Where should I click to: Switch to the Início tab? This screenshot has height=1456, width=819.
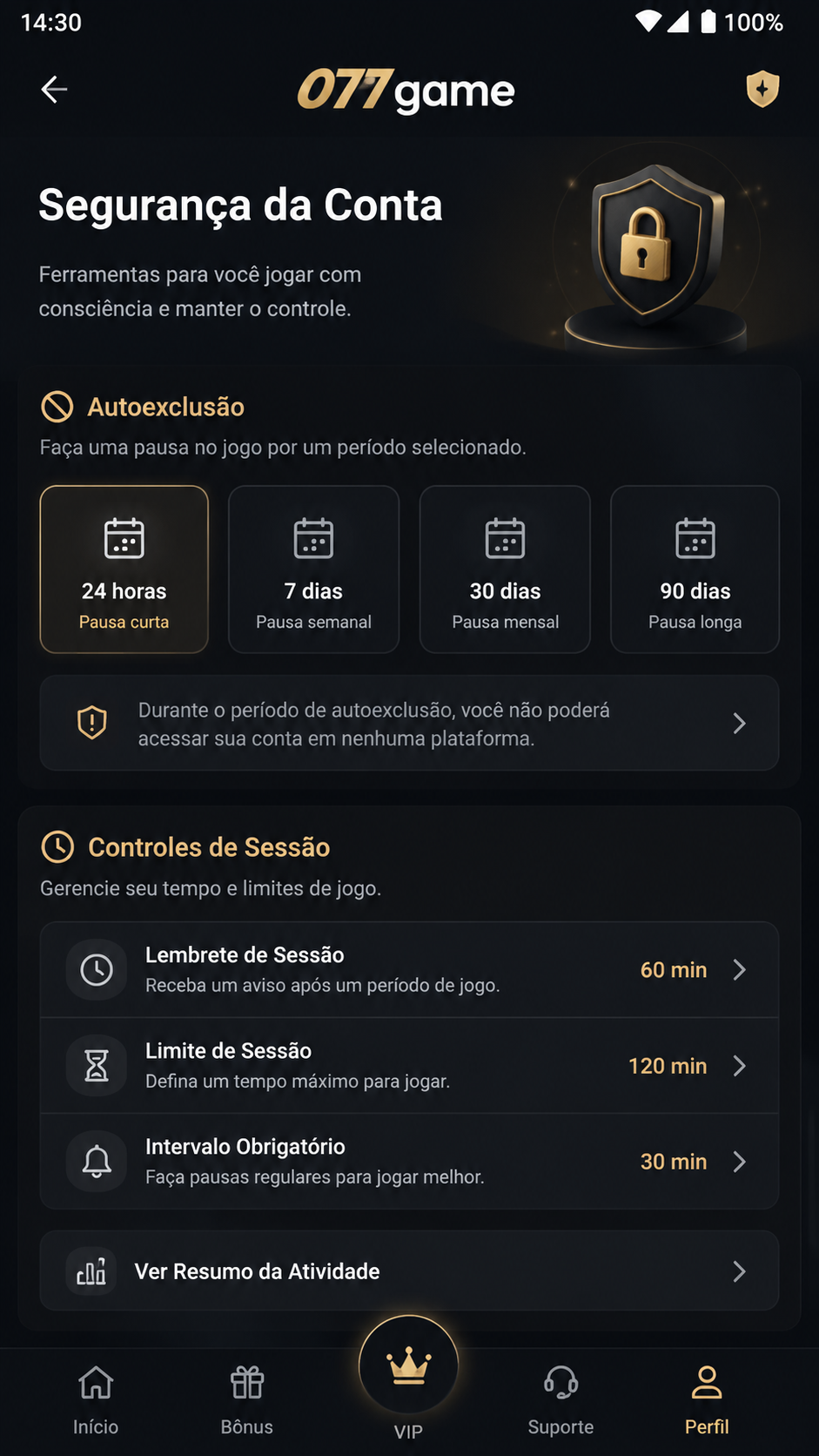(96, 1400)
